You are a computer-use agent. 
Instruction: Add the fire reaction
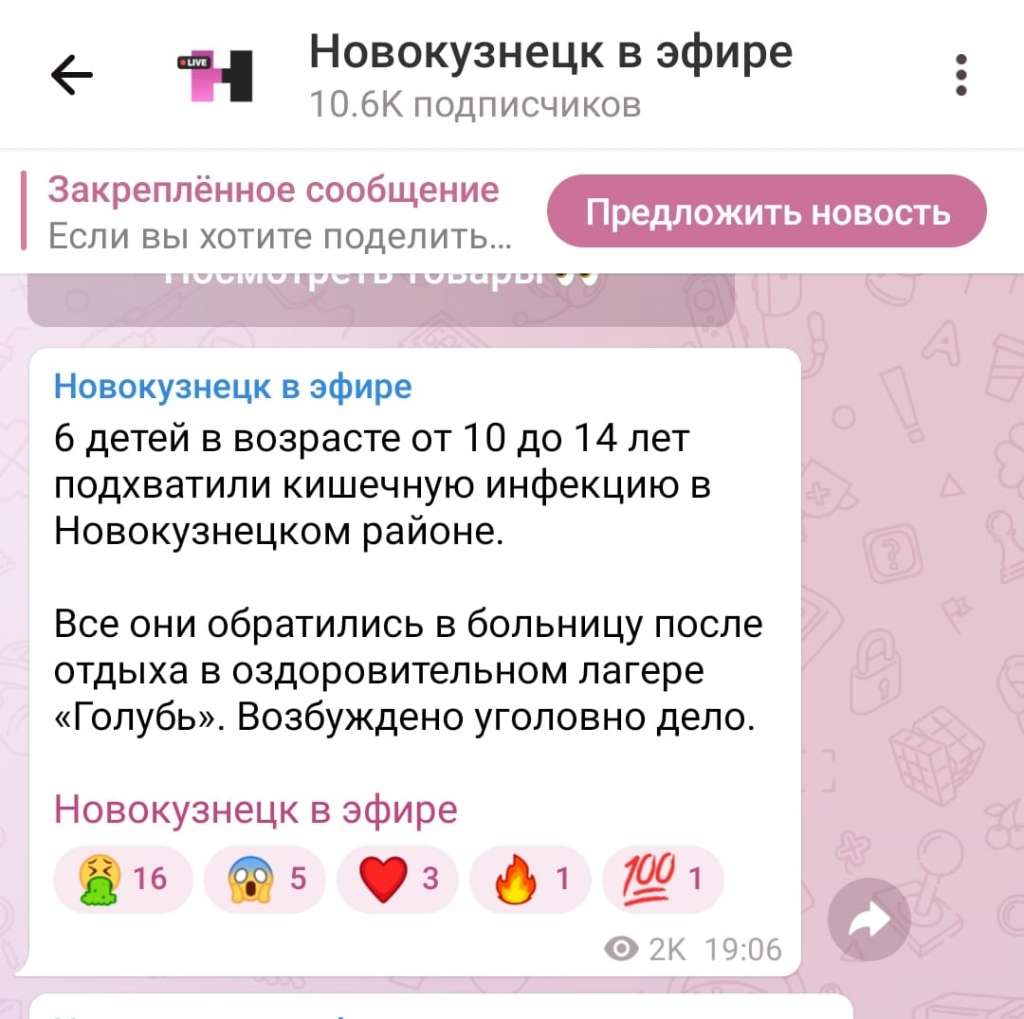(x=530, y=879)
